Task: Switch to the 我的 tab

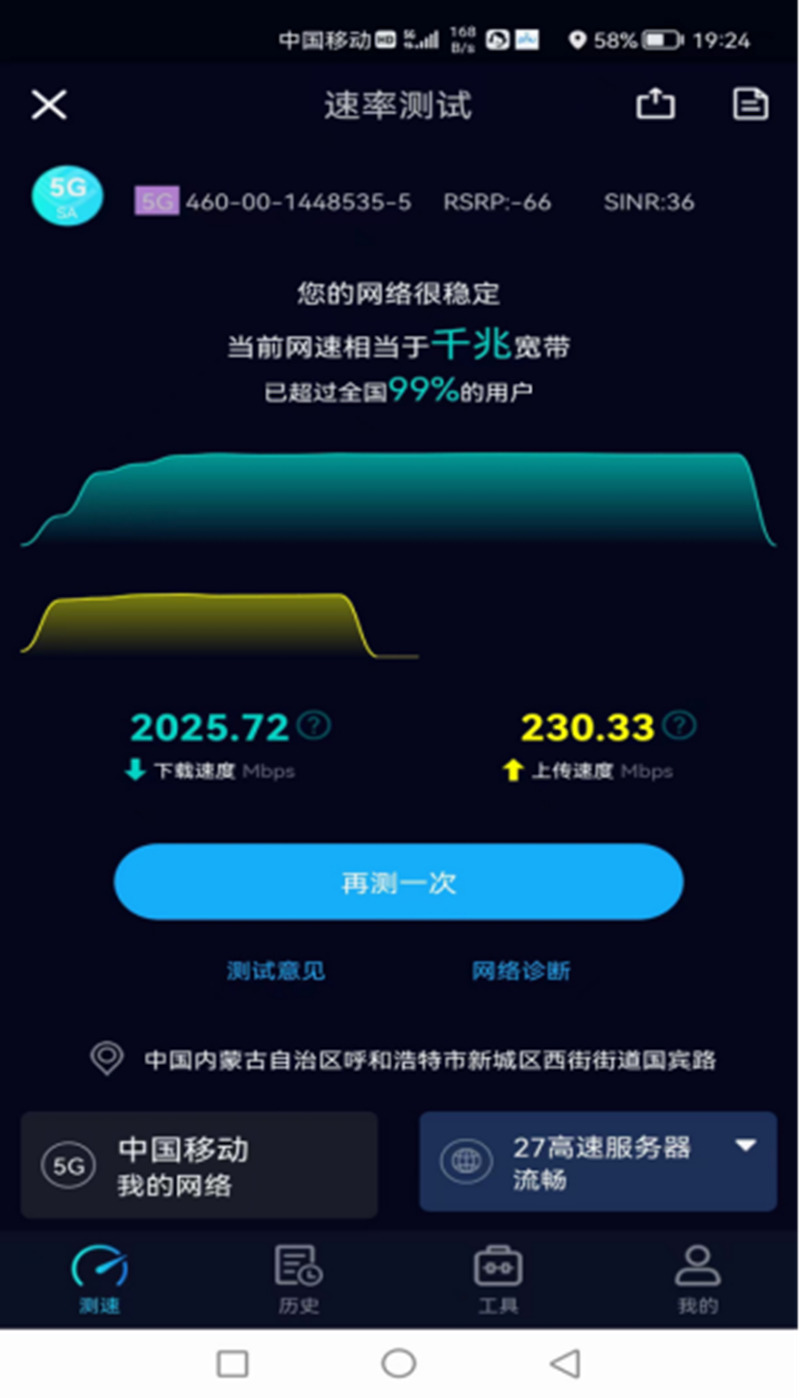Action: point(697,1279)
